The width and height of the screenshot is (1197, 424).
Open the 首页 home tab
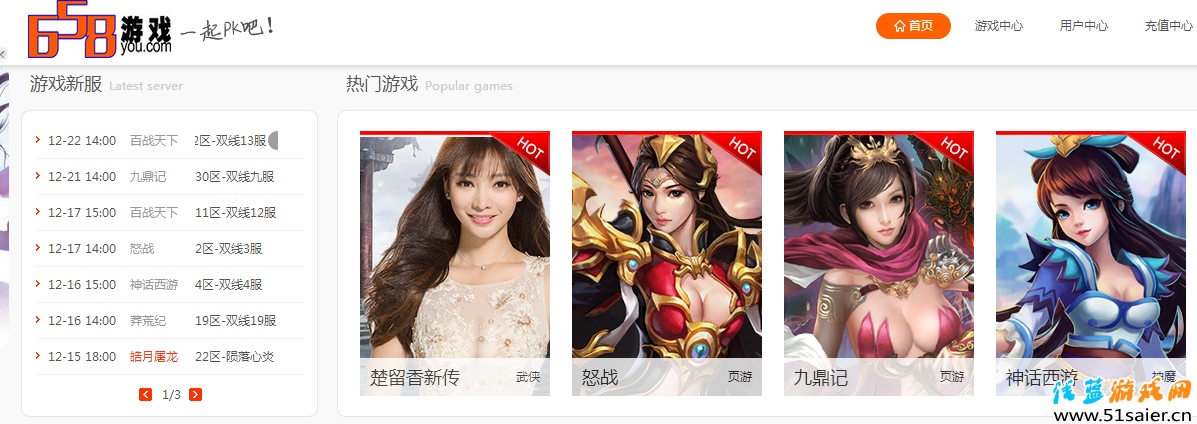coord(913,26)
